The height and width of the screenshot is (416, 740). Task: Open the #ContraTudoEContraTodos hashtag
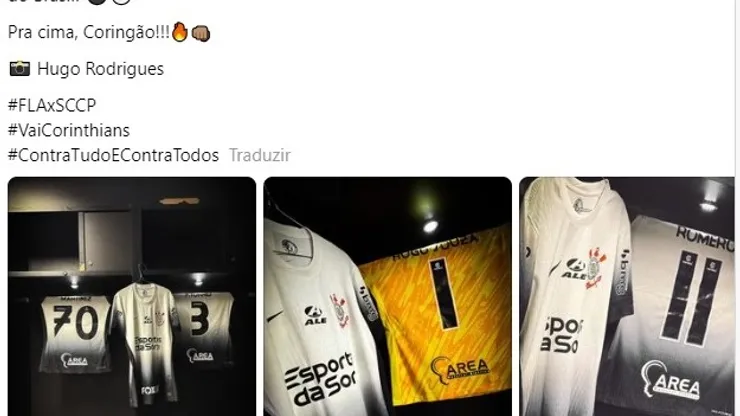click(113, 155)
